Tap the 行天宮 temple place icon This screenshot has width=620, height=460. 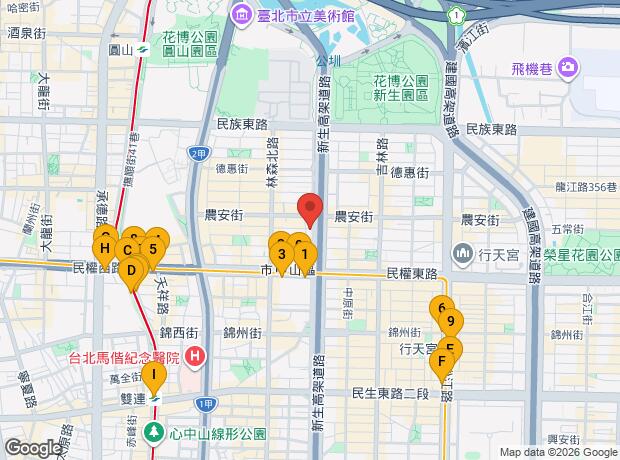coord(463,254)
